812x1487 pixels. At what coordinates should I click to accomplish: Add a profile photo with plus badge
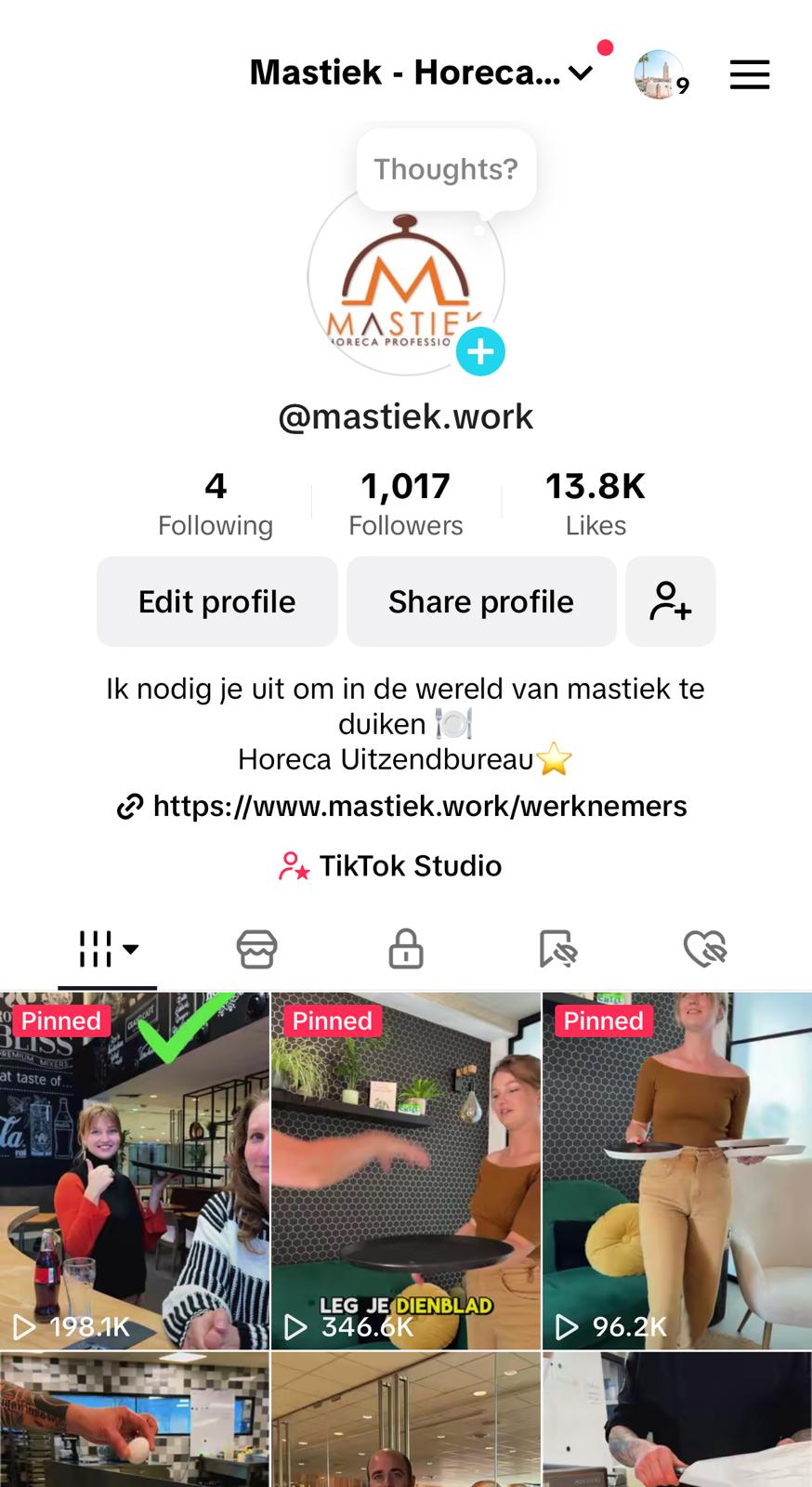click(x=480, y=352)
